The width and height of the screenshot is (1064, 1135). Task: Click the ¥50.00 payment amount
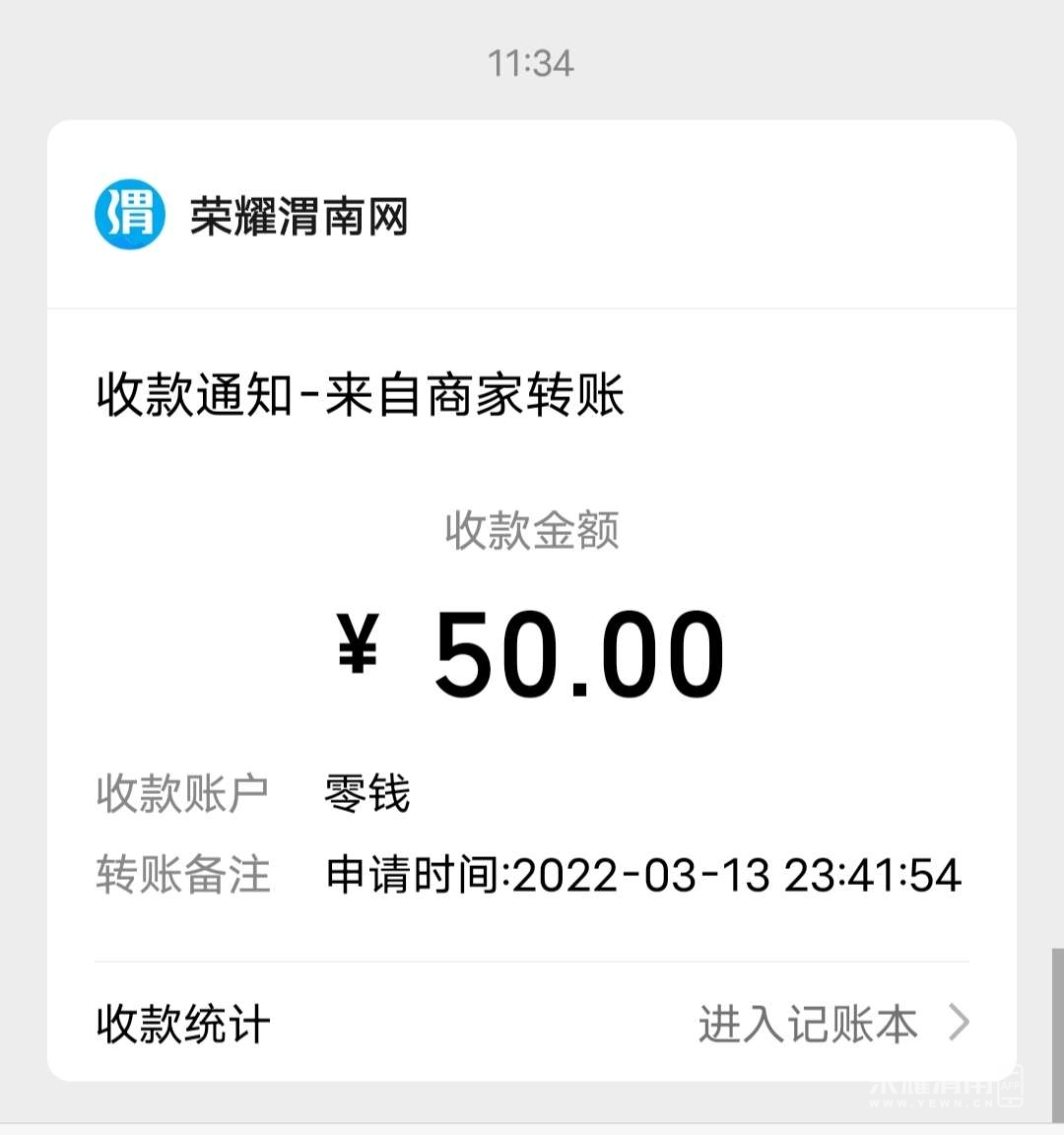(532, 648)
